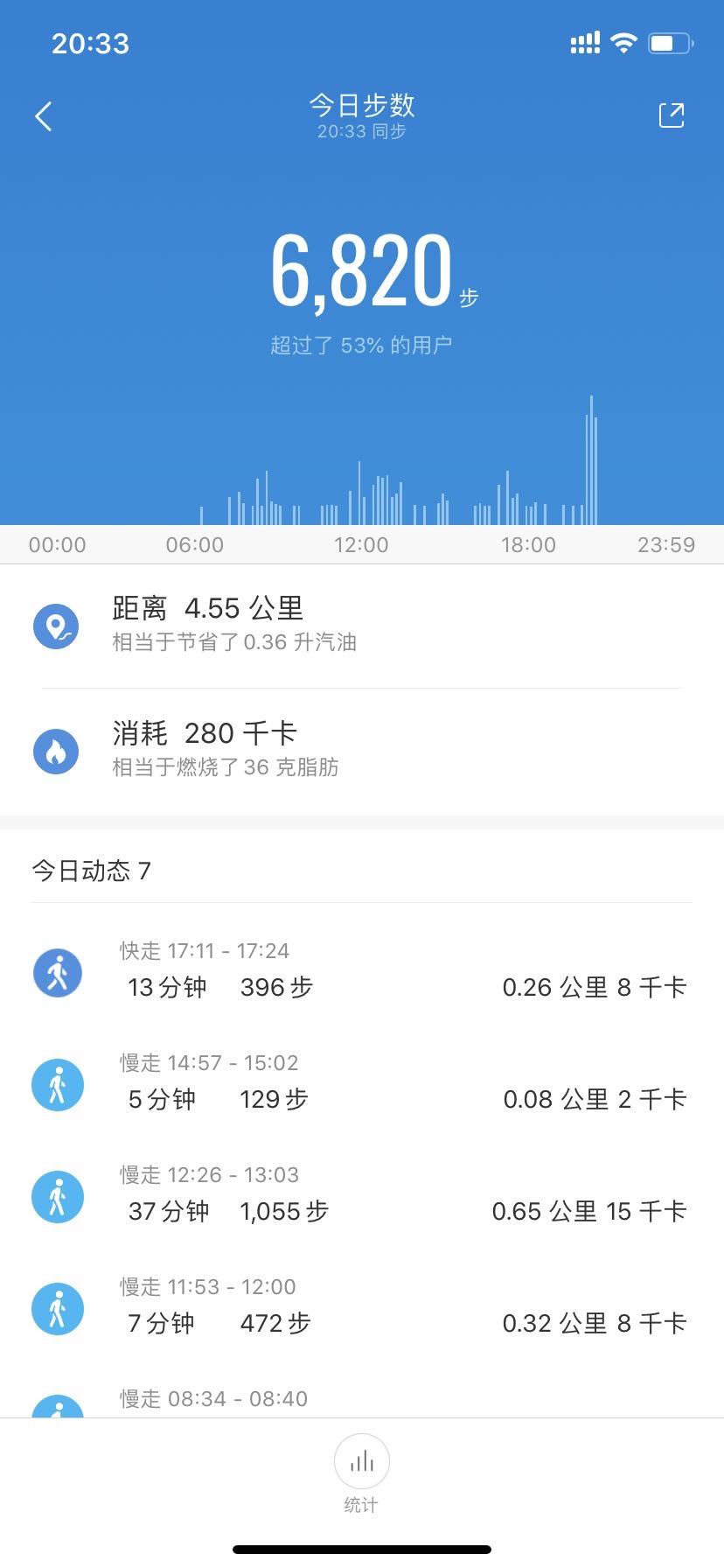Open the 统计 statistics button

(361, 1472)
